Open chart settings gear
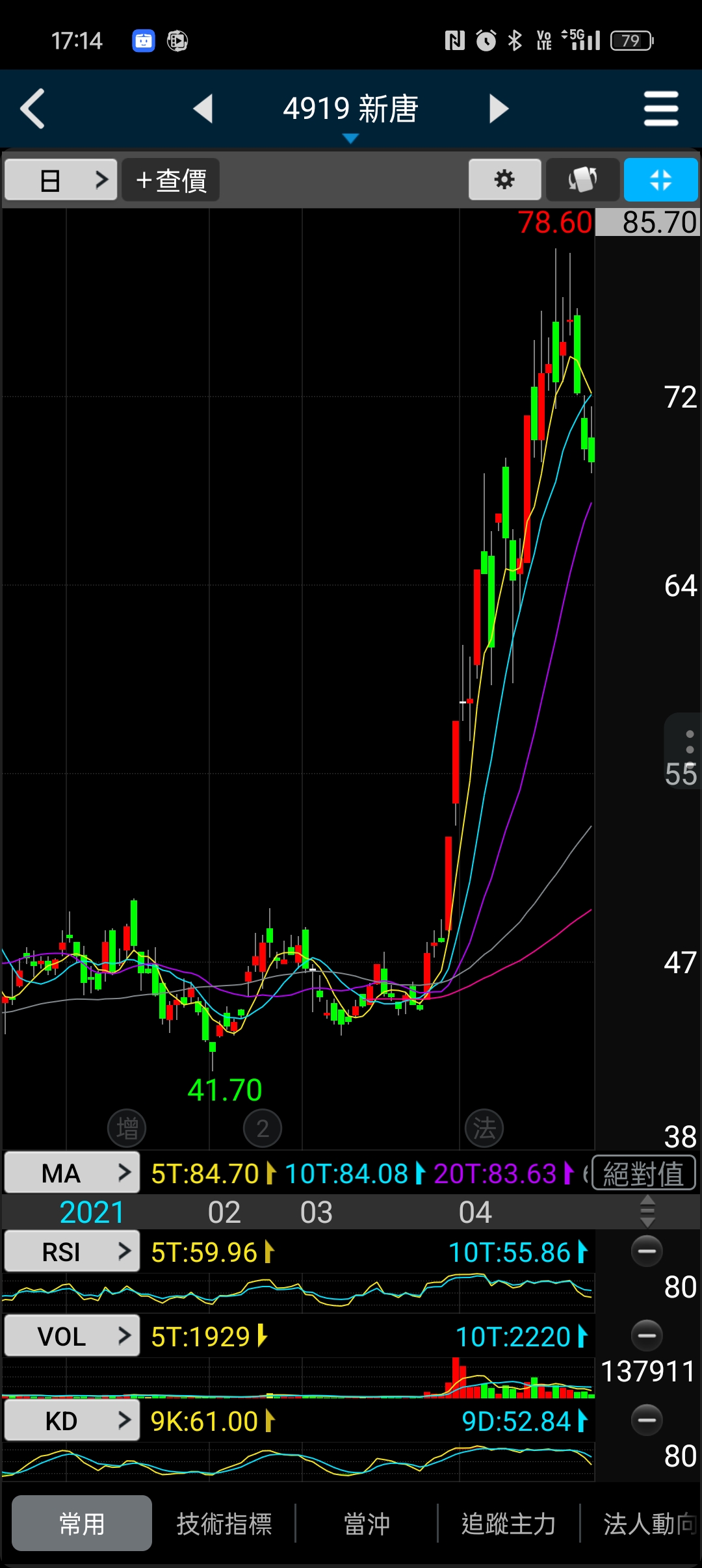702x1568 pixels. 504,180
